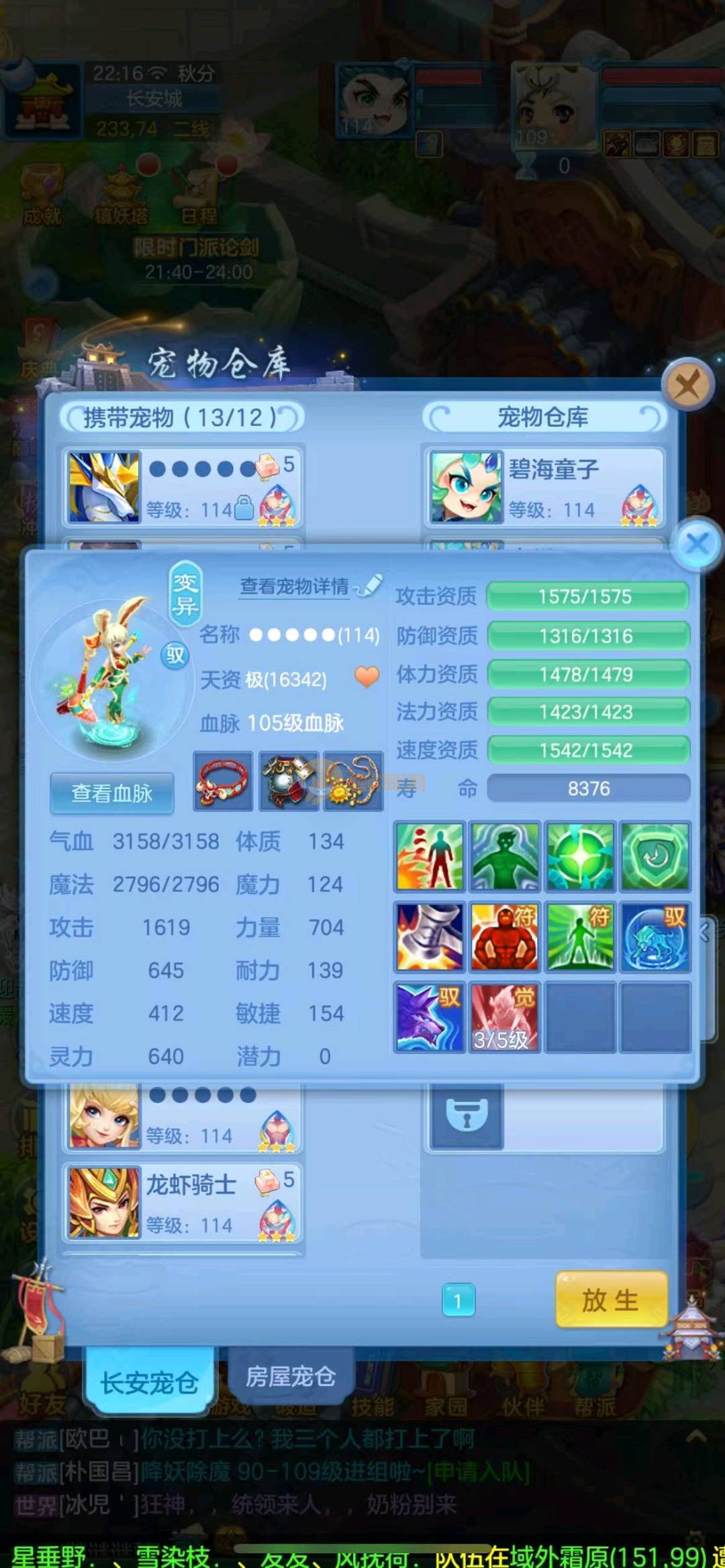Select the 龙虾骑士 carried pet
The width and height of the screenshot is (725, 1568).
click(x=183, y=1202)
